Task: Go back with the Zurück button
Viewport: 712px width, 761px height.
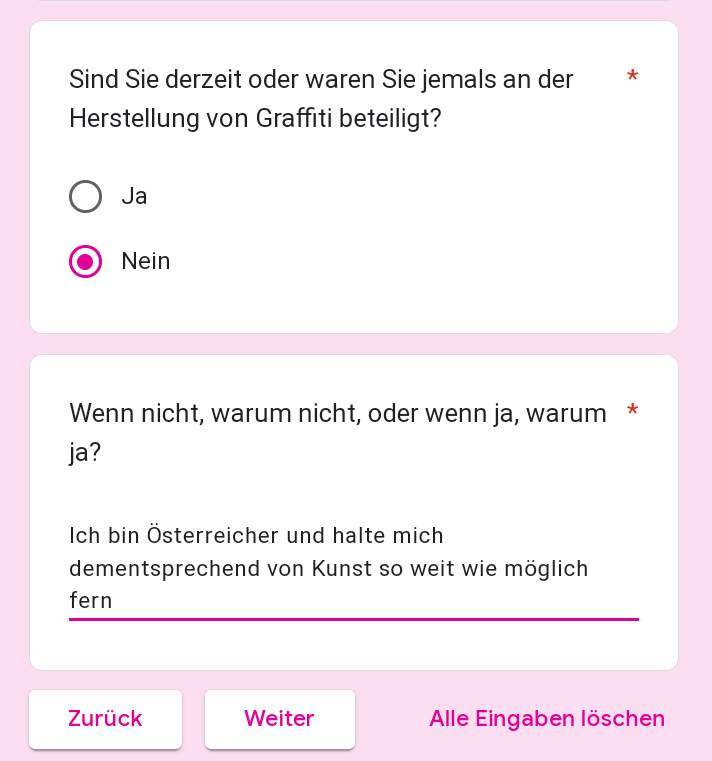Action: (x=105, y=719)
